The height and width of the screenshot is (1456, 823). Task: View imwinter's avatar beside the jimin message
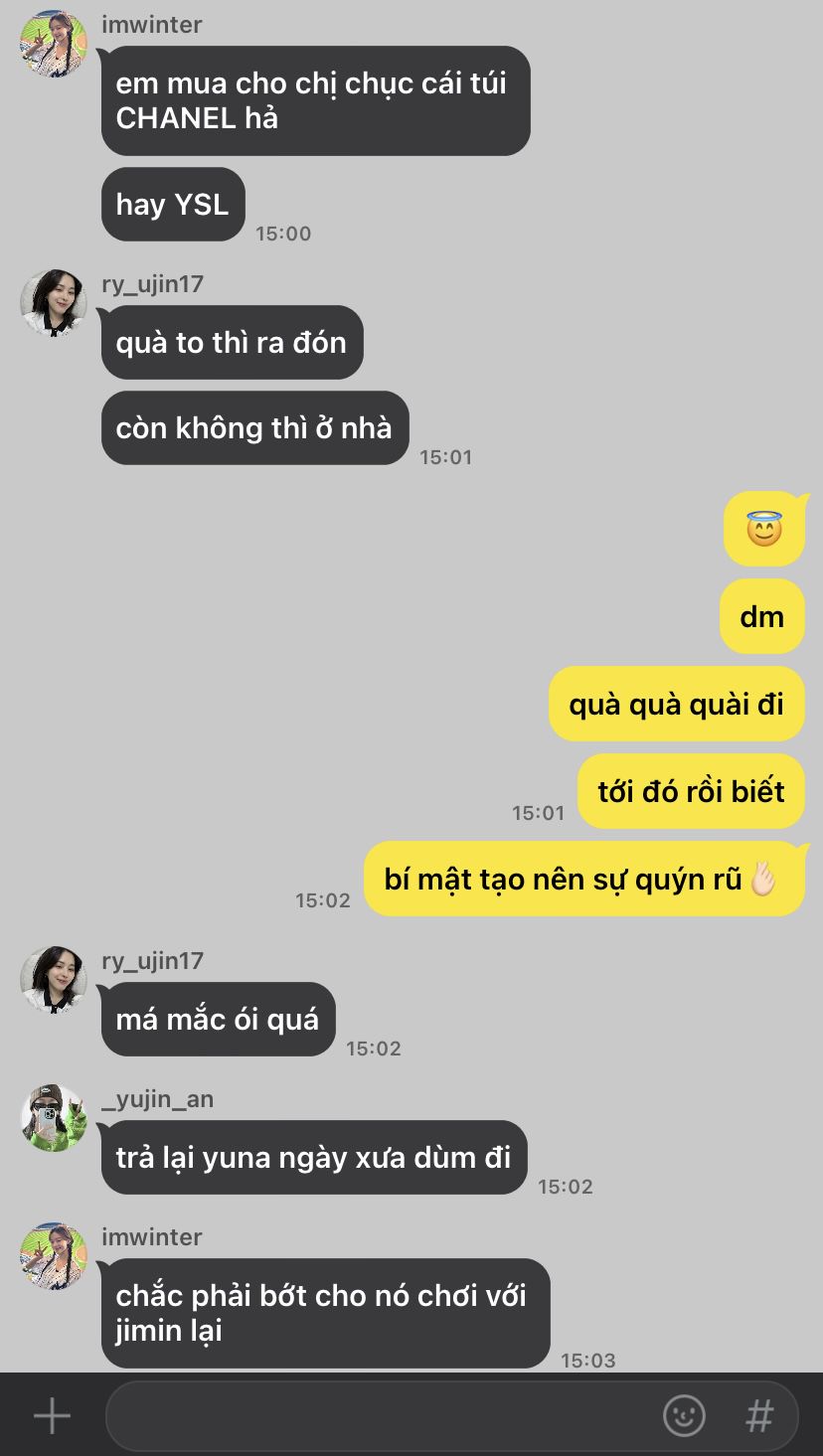[x=54, y=1256]
